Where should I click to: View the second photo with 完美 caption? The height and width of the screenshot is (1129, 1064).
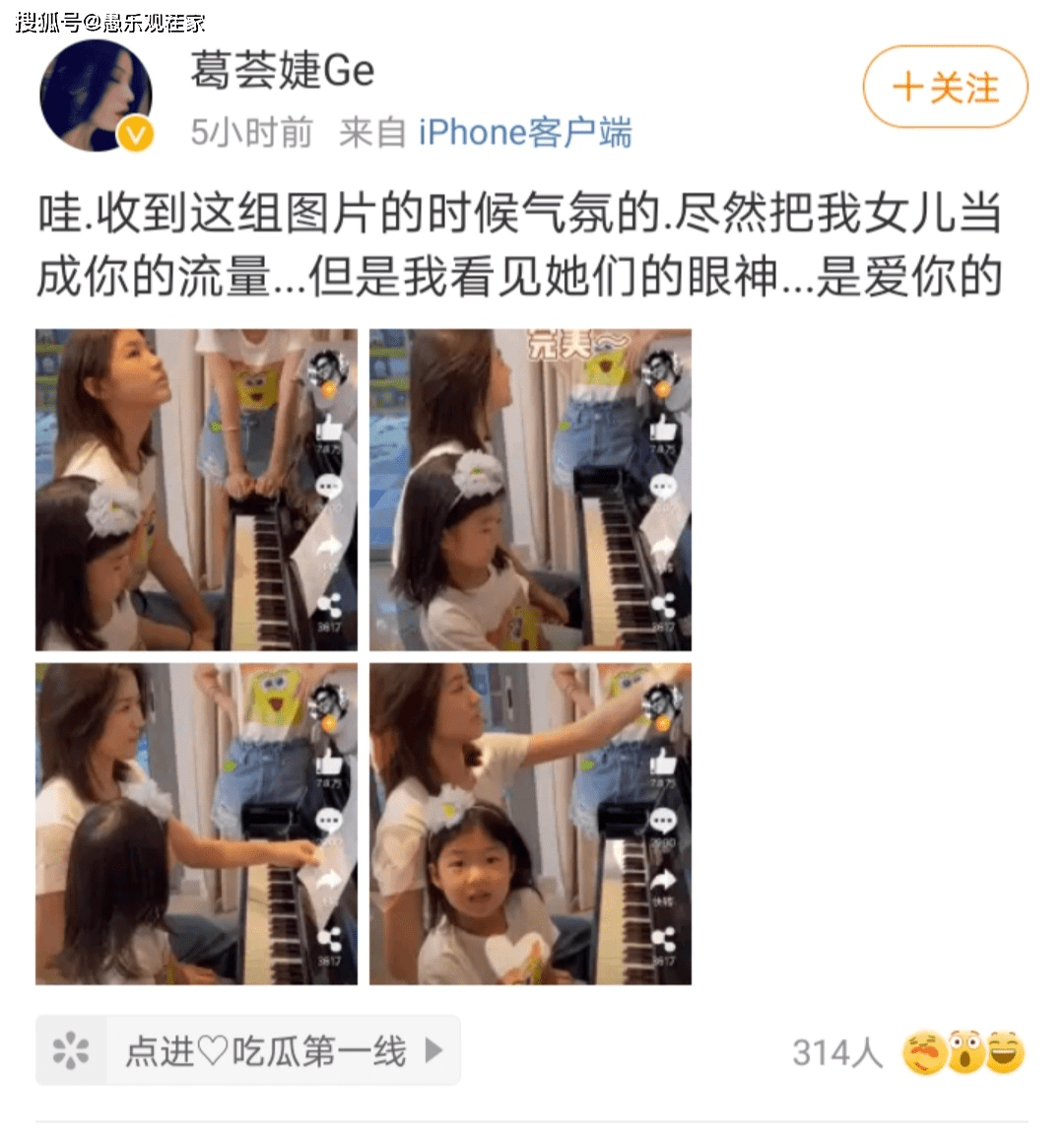coord(530,490)
